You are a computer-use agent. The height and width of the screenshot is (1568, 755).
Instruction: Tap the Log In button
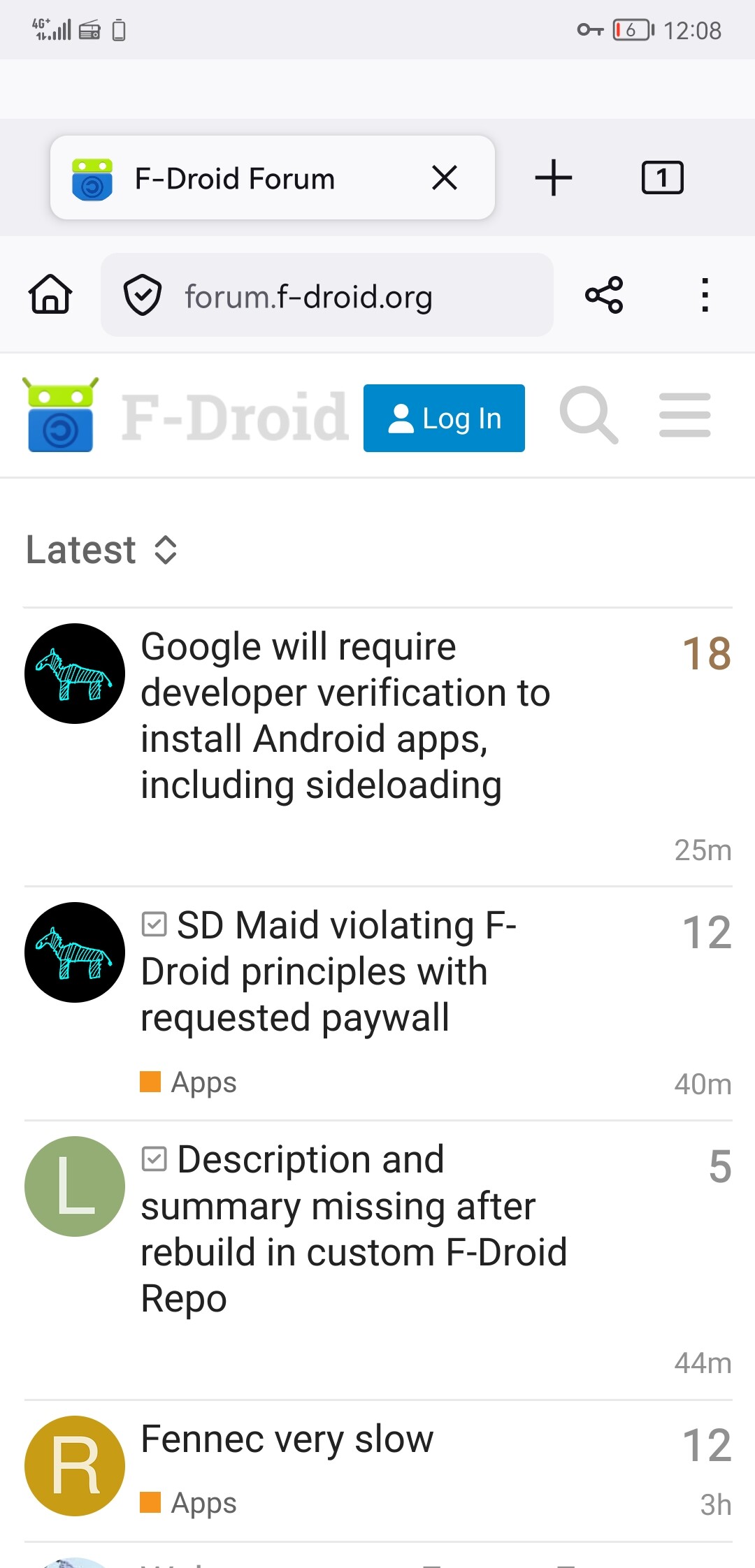(444, 418)
